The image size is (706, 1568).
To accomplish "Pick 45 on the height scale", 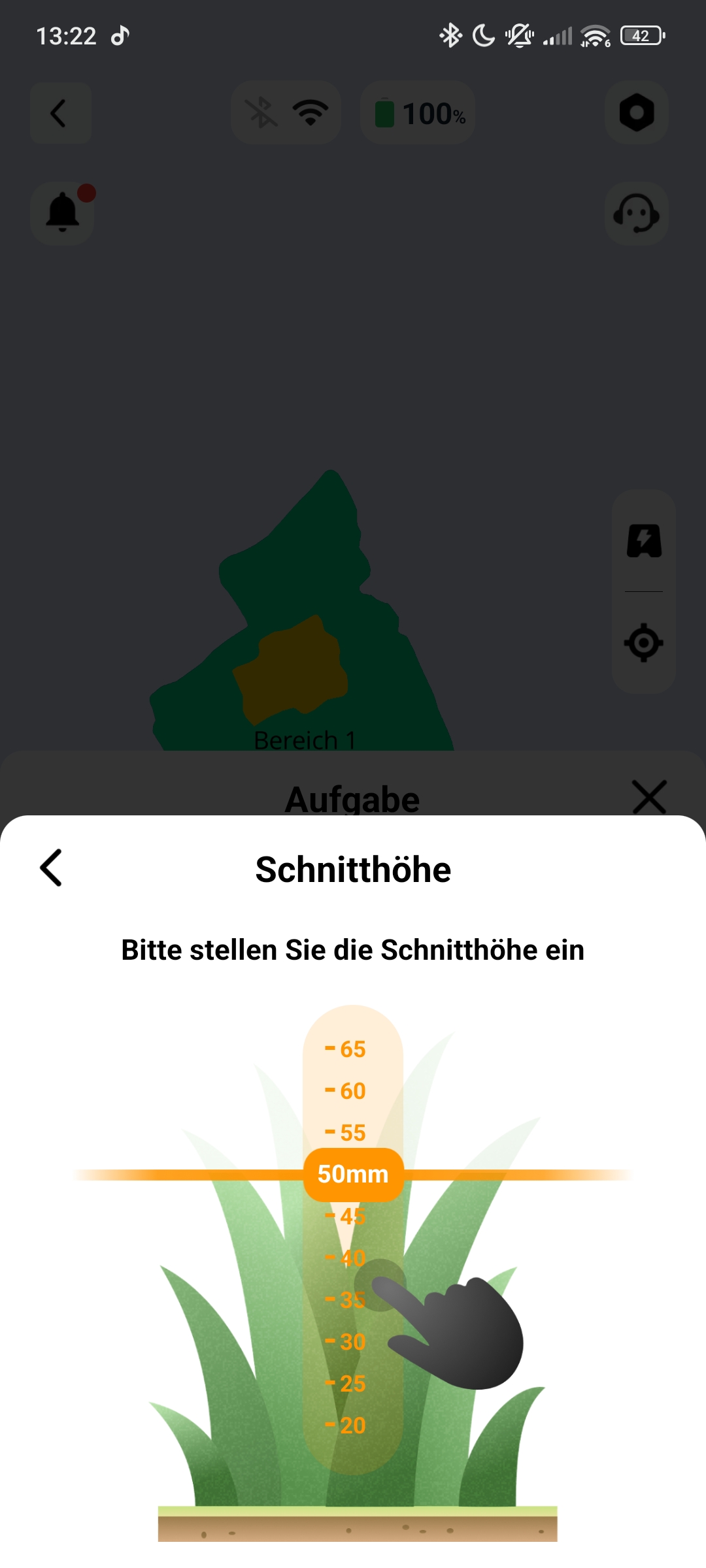I will [x=352, y=1217].
